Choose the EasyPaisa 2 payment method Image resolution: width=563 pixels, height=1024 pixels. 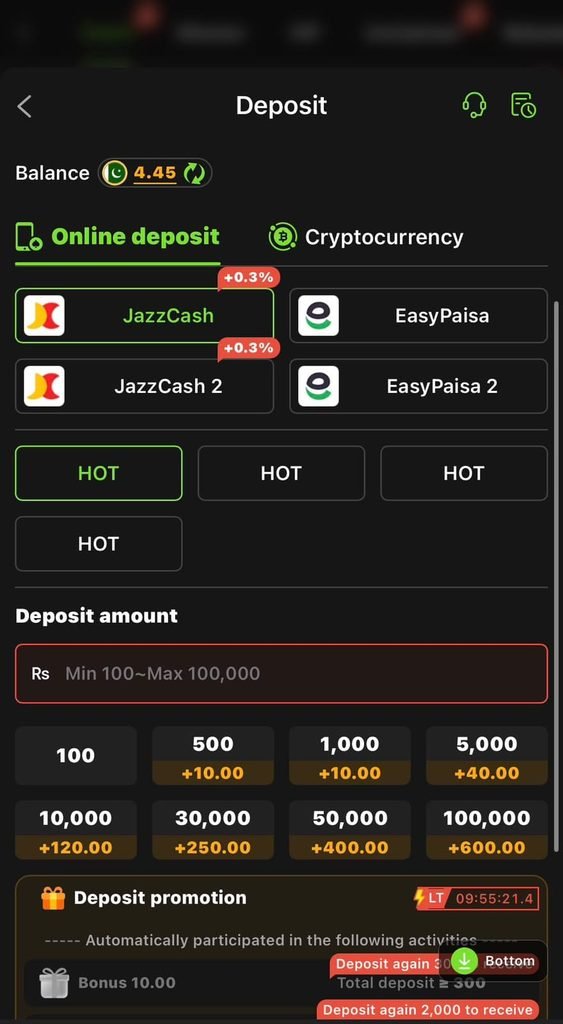(418, 386)
